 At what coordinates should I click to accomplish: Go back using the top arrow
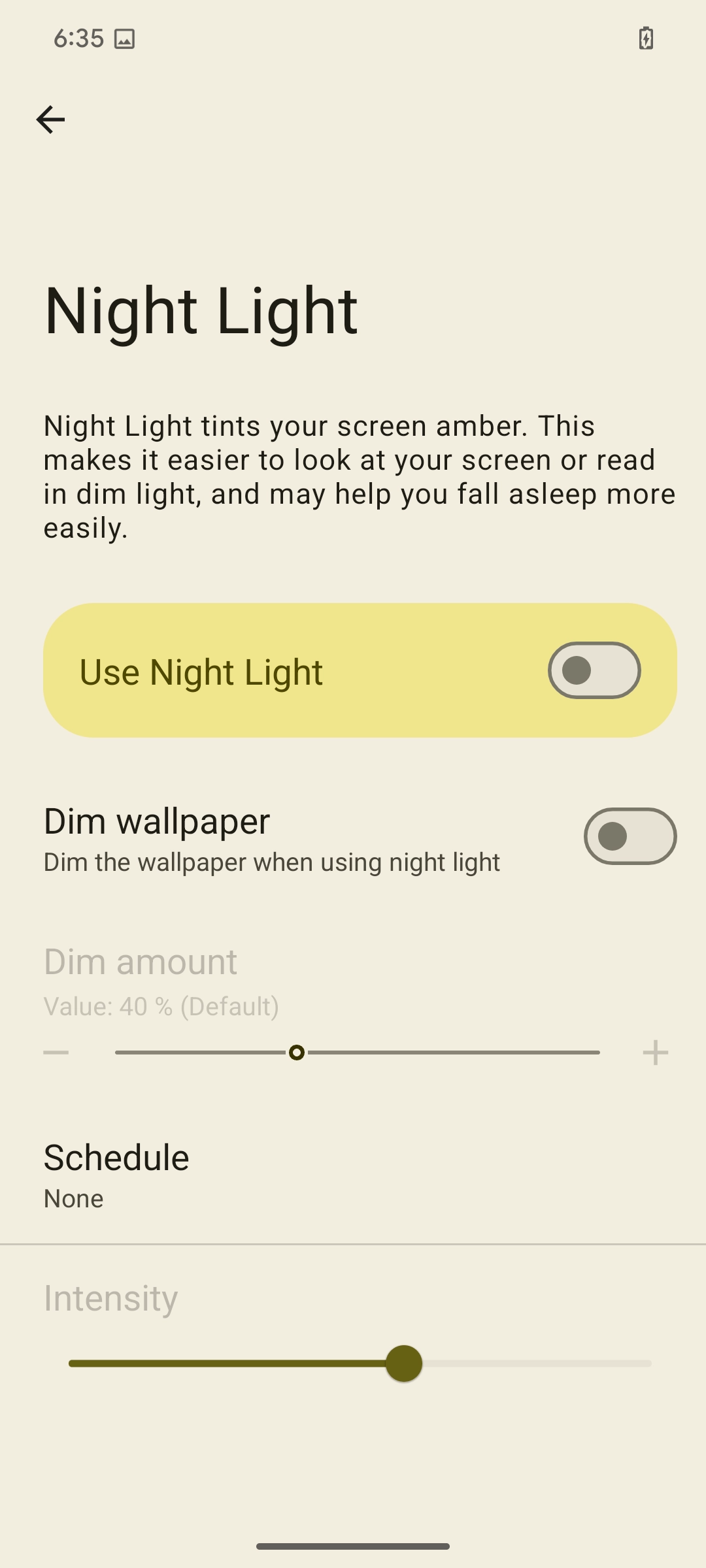coord(50,120)
